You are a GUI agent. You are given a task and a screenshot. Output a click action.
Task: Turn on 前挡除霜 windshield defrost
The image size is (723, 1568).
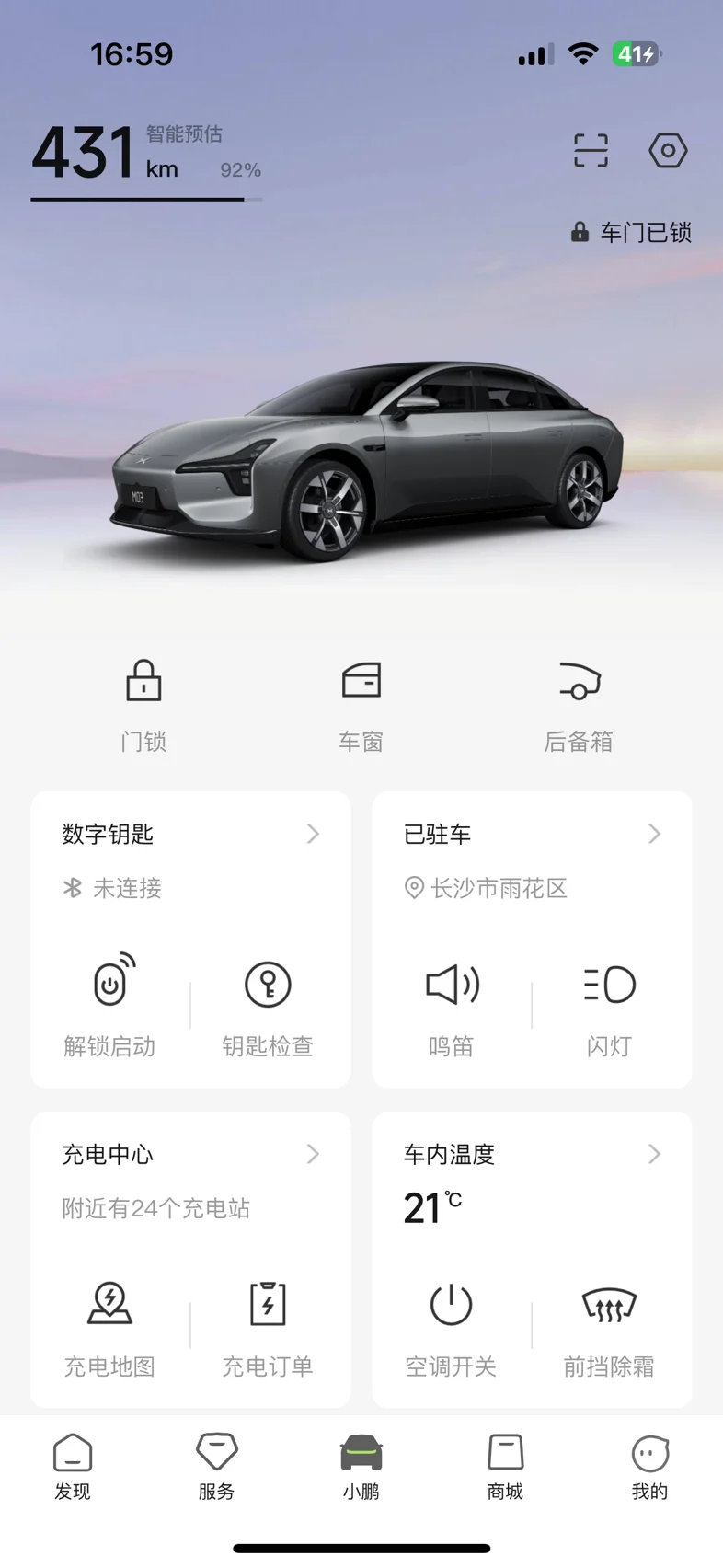coord(609,1323)
